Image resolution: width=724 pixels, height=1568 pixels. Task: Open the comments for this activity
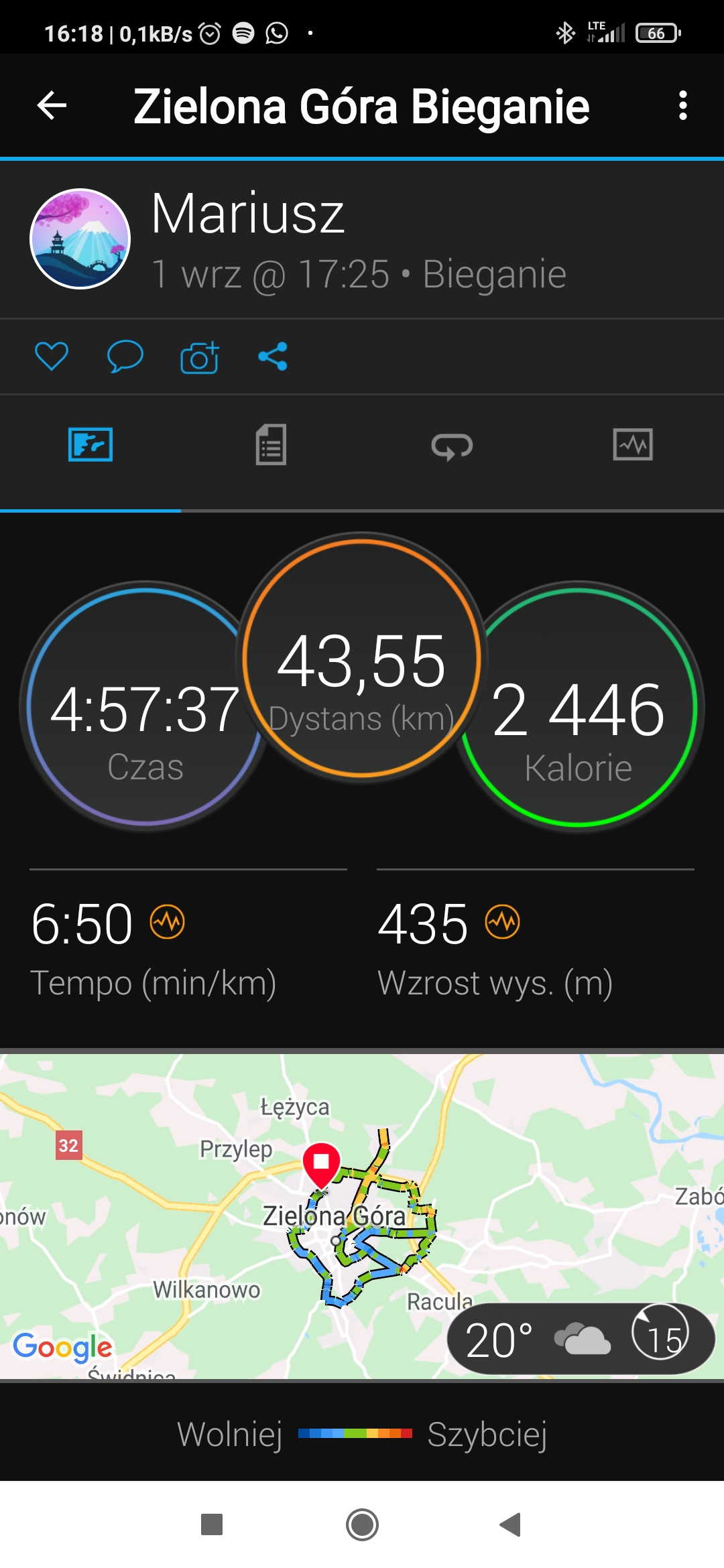click(125, 356)
